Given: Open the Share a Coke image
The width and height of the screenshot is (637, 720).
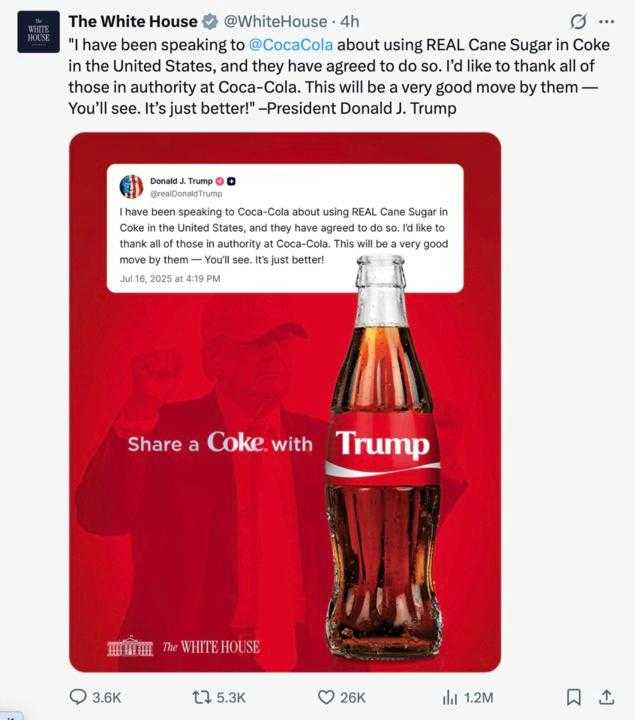Looking at the screenshot, I should click(x=285, y=400).
